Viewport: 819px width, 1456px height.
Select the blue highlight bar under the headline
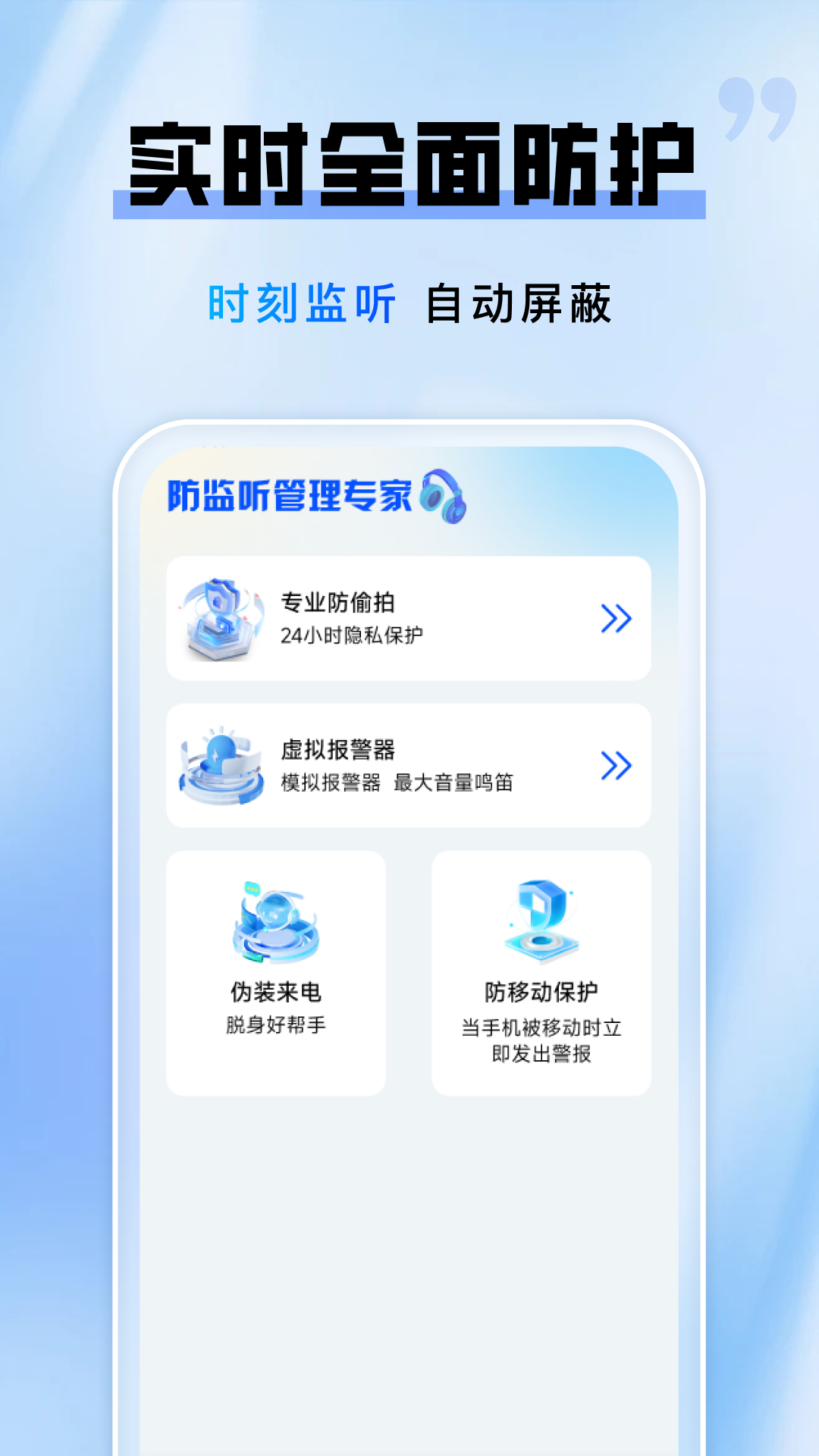coord(409,205)
